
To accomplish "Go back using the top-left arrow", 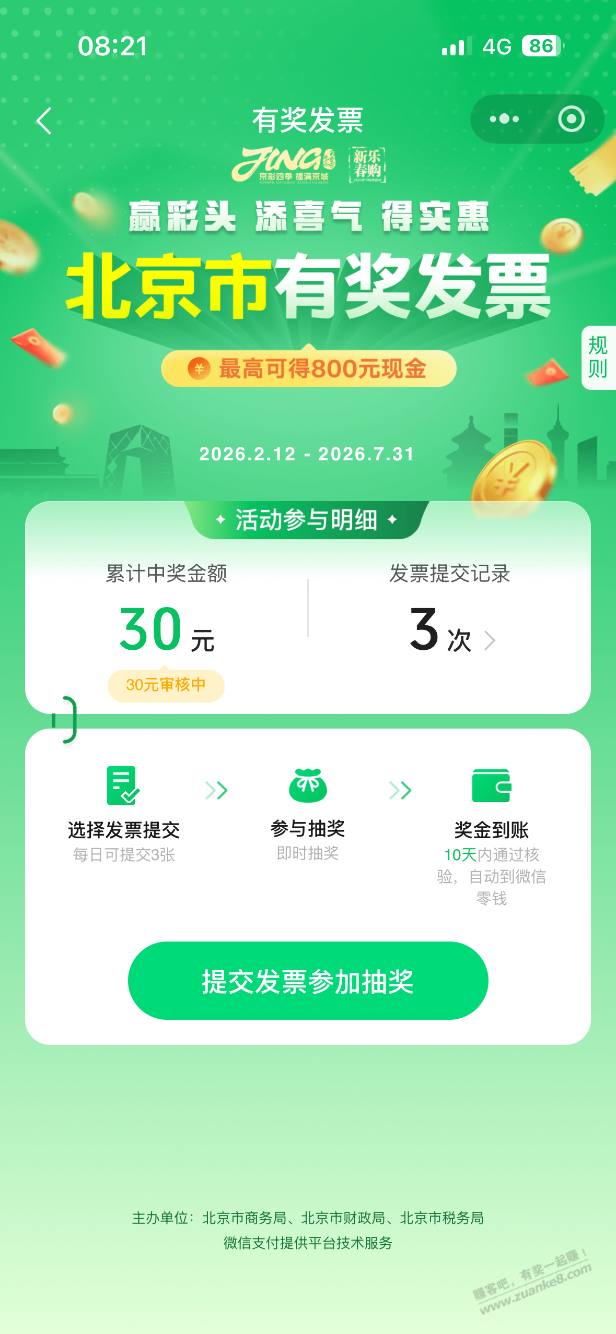I will tap(43, 121).
